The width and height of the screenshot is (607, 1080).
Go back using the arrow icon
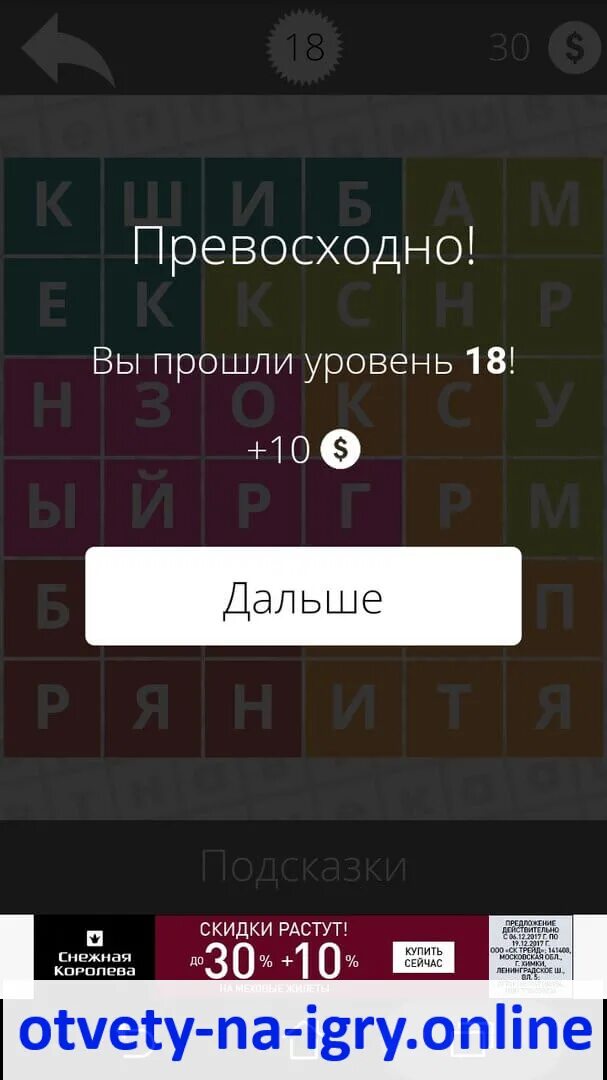(68, 48)
